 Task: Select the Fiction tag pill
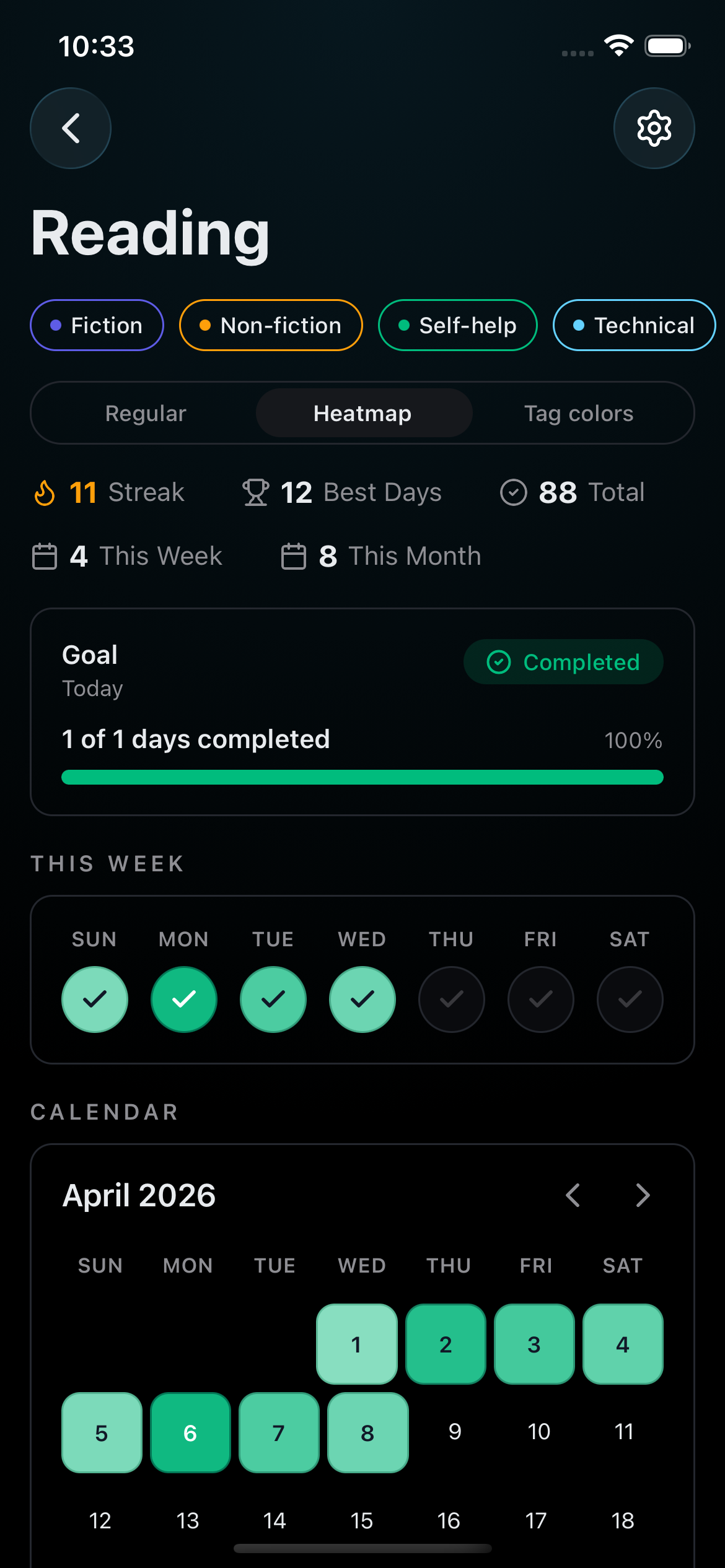point(97,324)
